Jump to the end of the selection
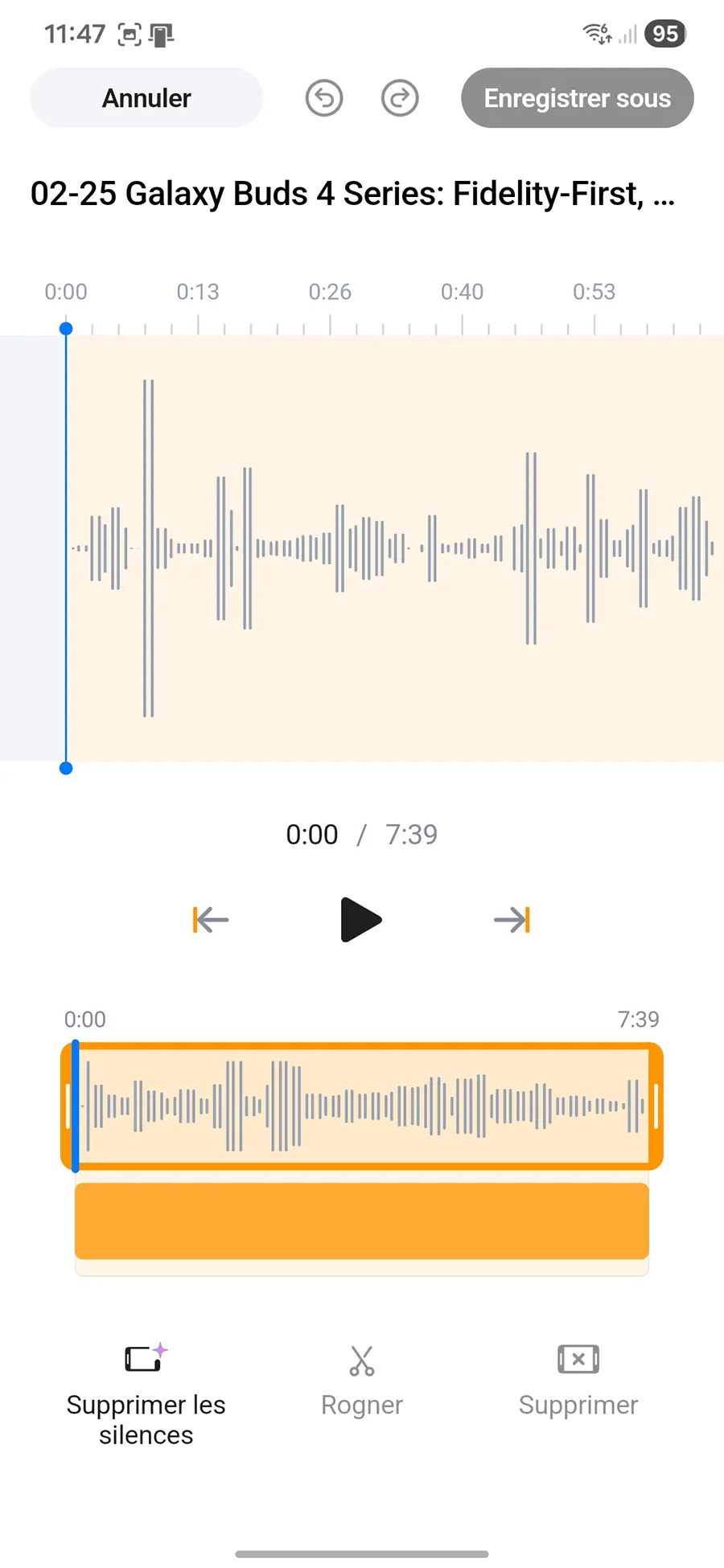Image resolution: width=724 pixels, height=1568 pixels. [x=512, y=919]
